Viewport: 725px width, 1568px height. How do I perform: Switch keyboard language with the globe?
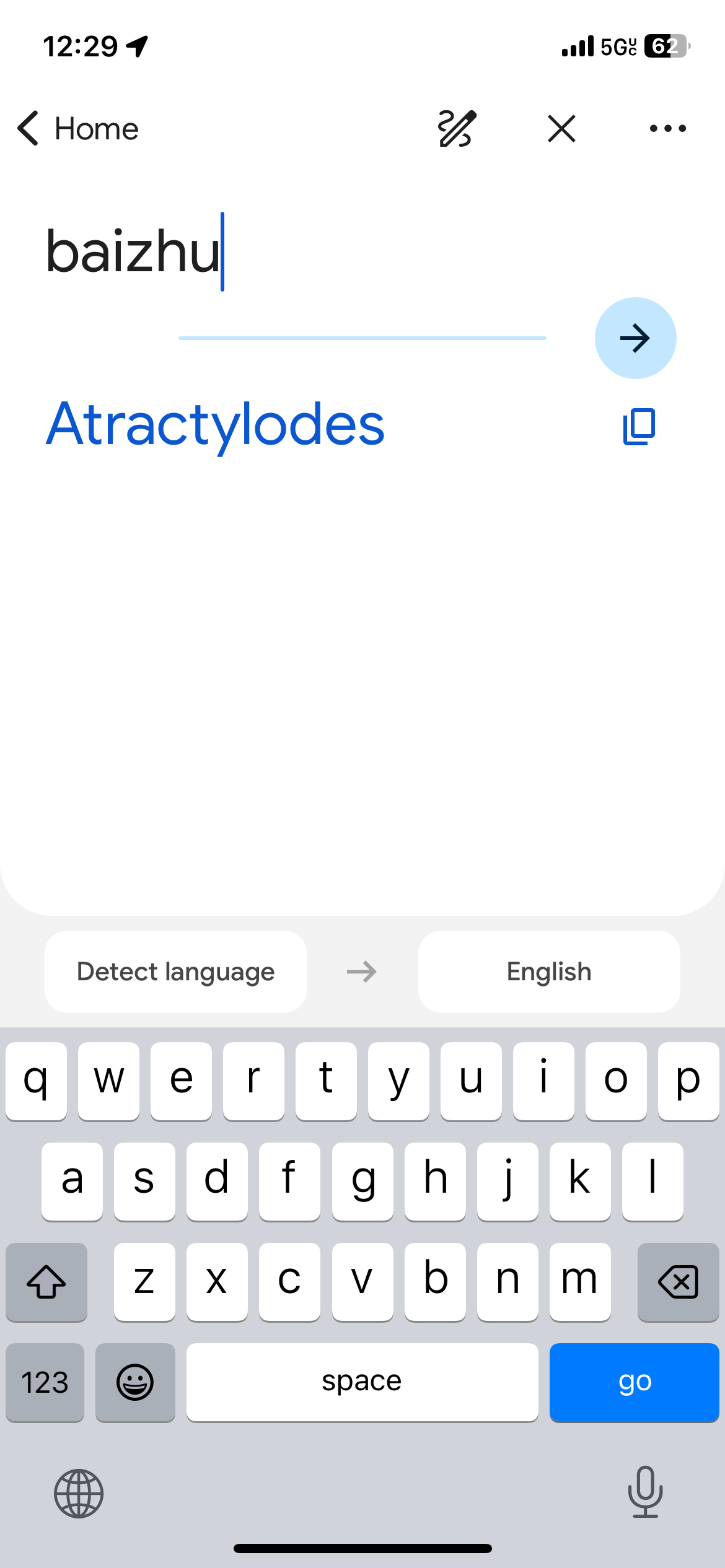[79, 1493]
